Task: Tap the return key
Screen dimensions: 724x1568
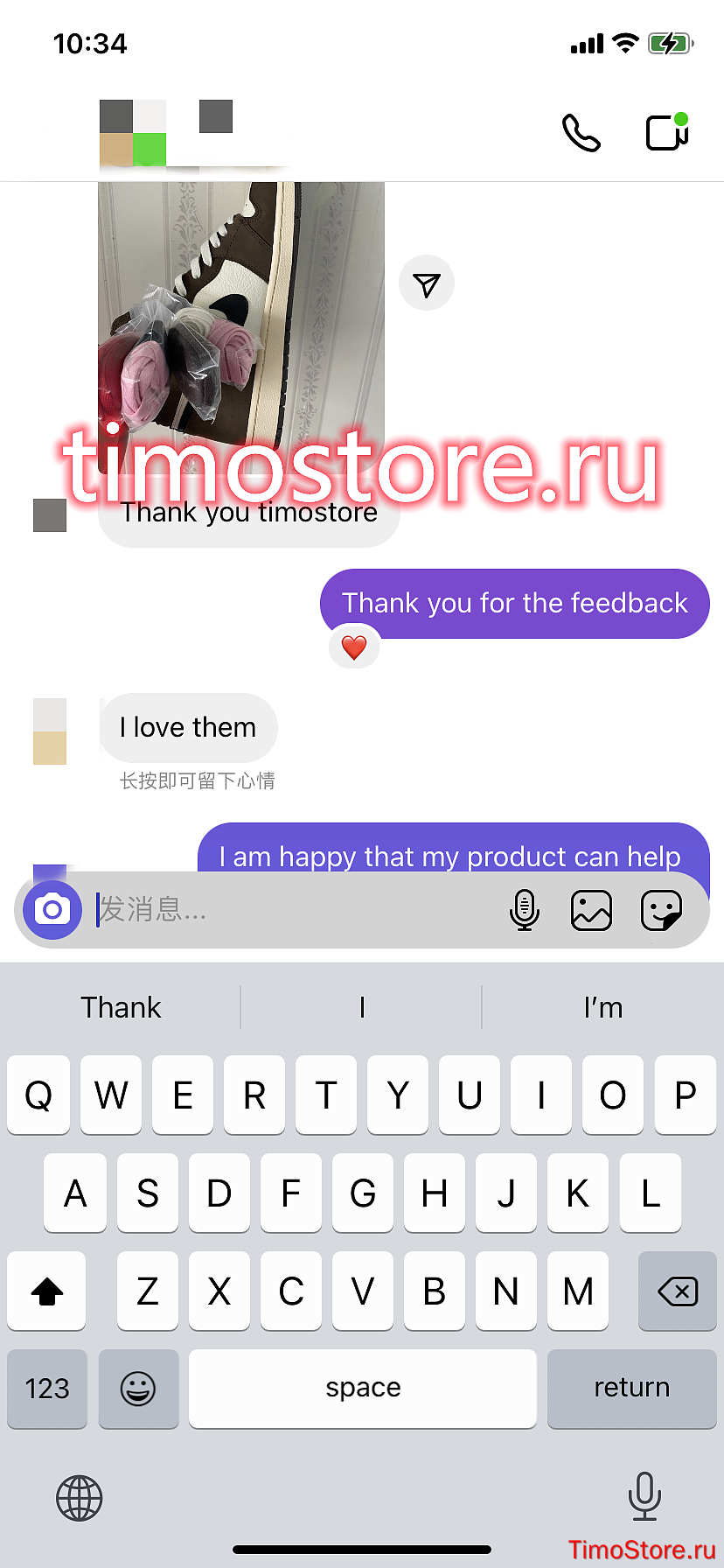Action: pyautogui.click(x=632, y=1389)
